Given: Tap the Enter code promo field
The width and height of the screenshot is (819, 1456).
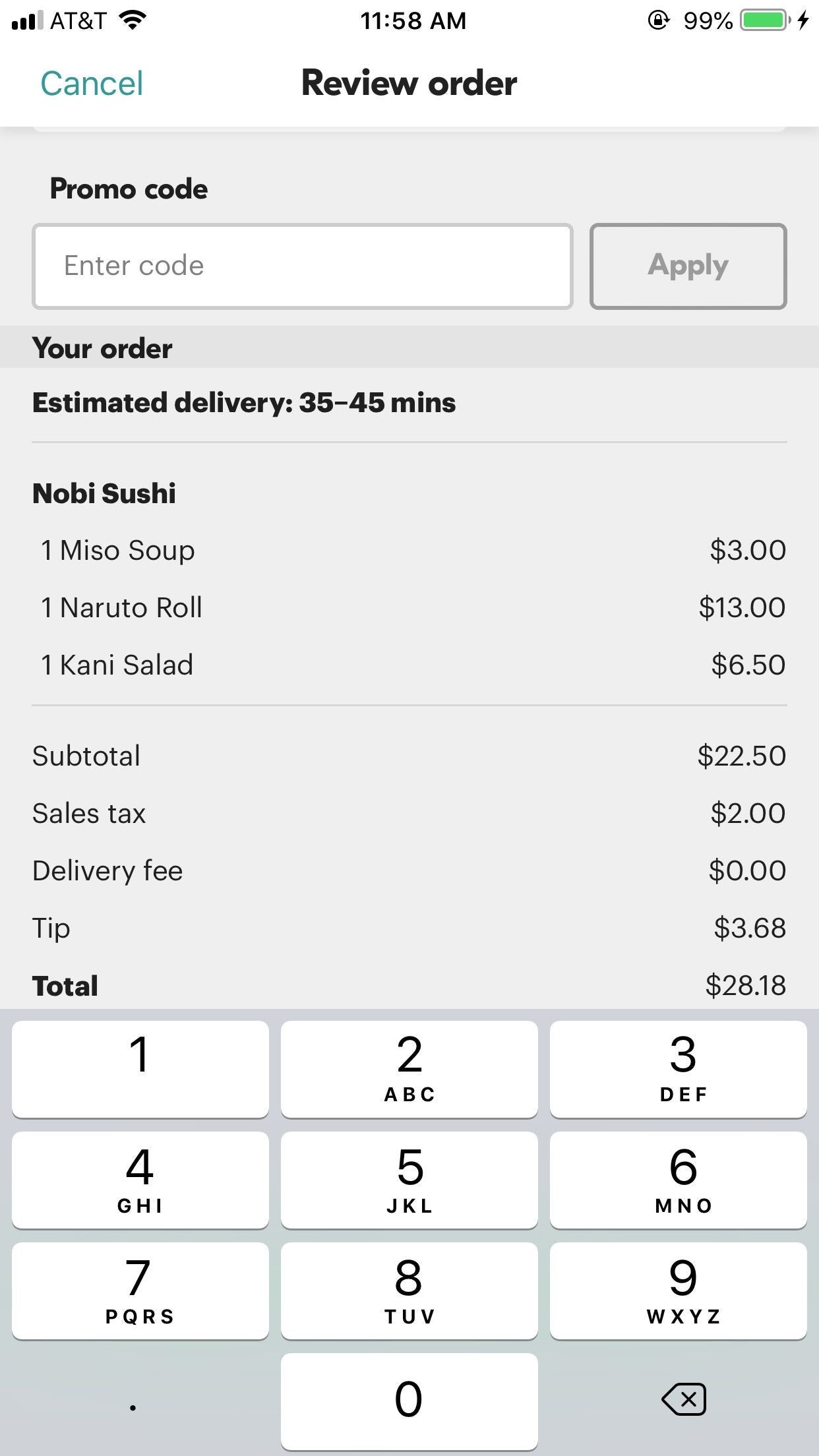Looking at the screenshot, I should [x=303, y=266].
